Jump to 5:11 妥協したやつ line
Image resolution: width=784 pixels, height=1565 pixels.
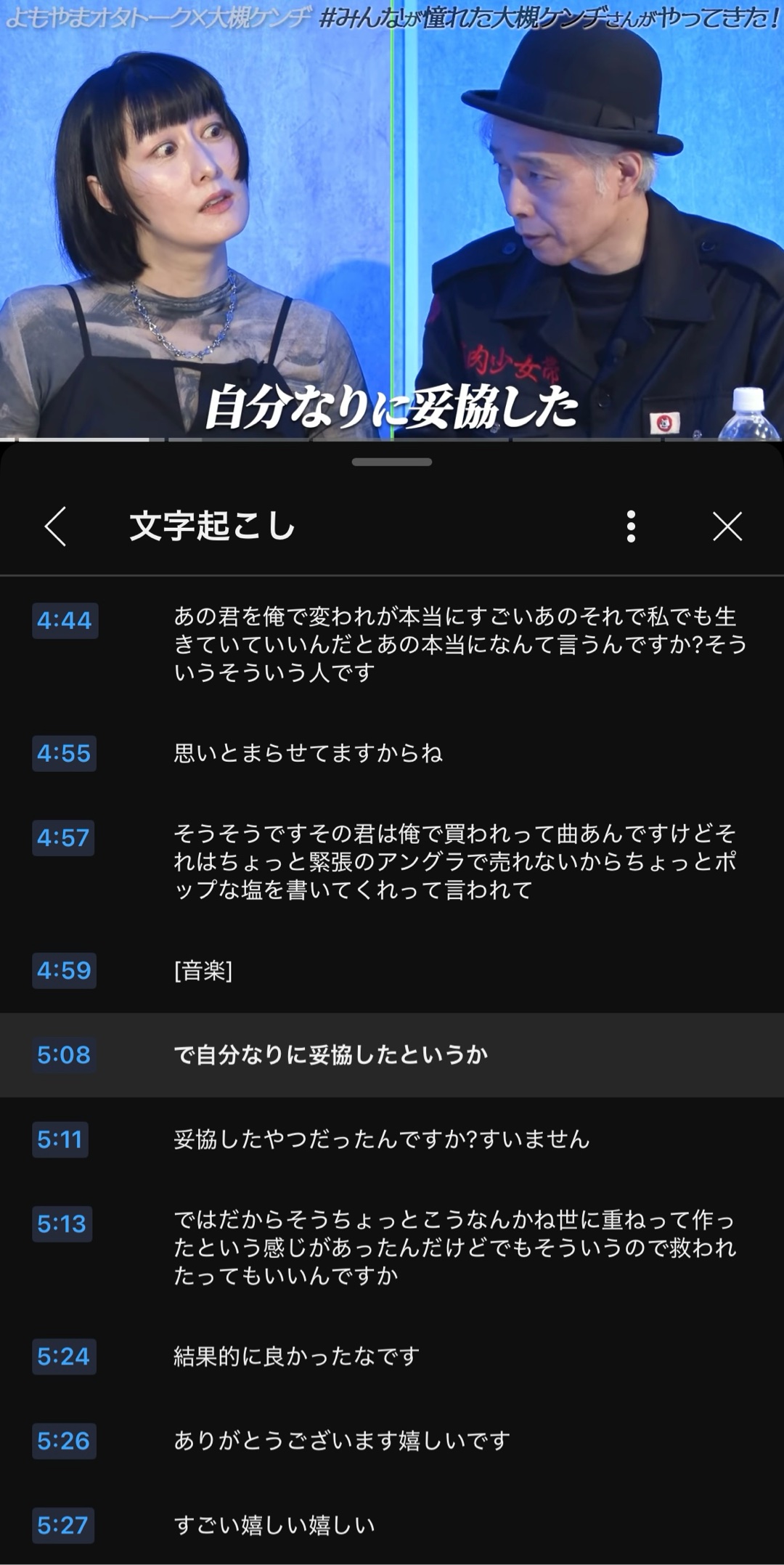click(392, 1139)
